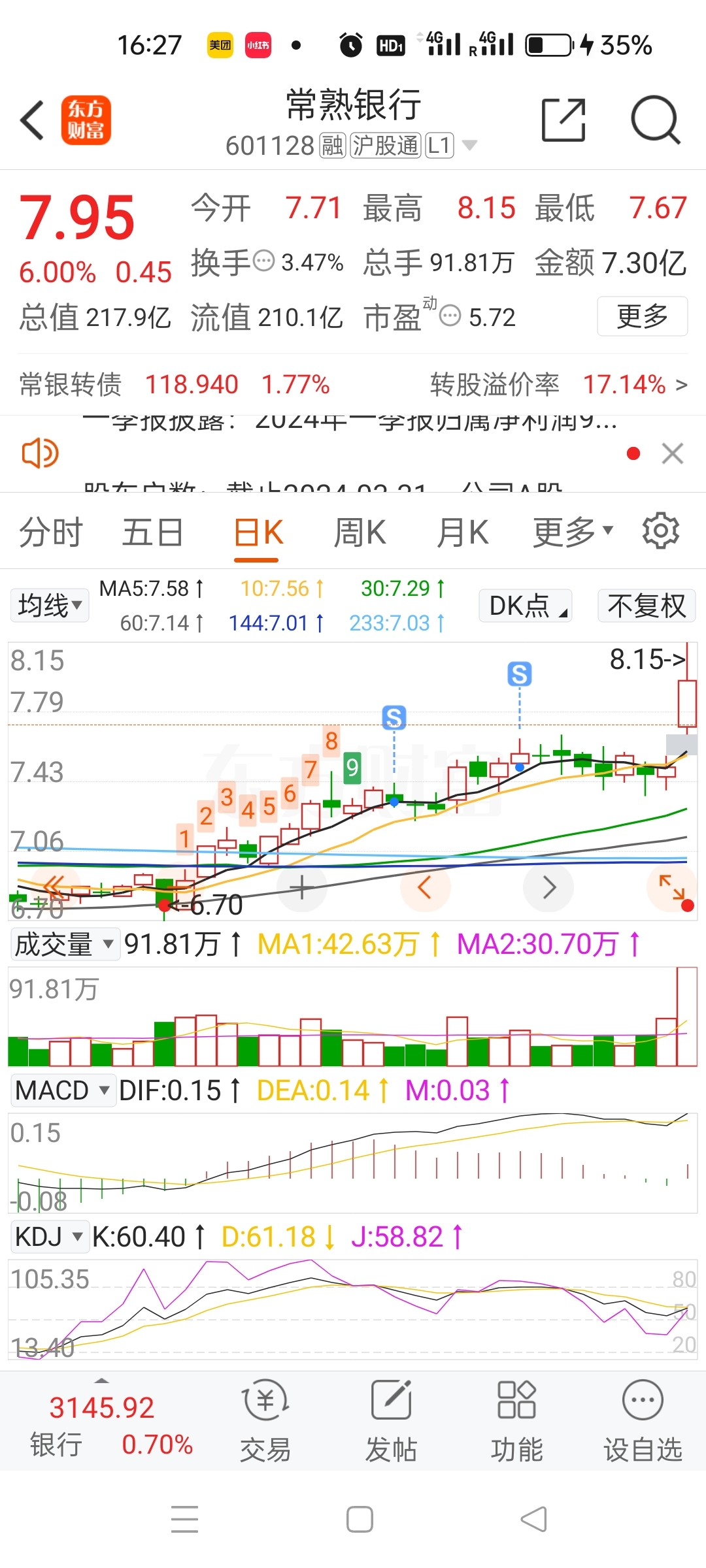
Task: Change the 不复权 adjustment setting
Action: [x=646, y=606]
